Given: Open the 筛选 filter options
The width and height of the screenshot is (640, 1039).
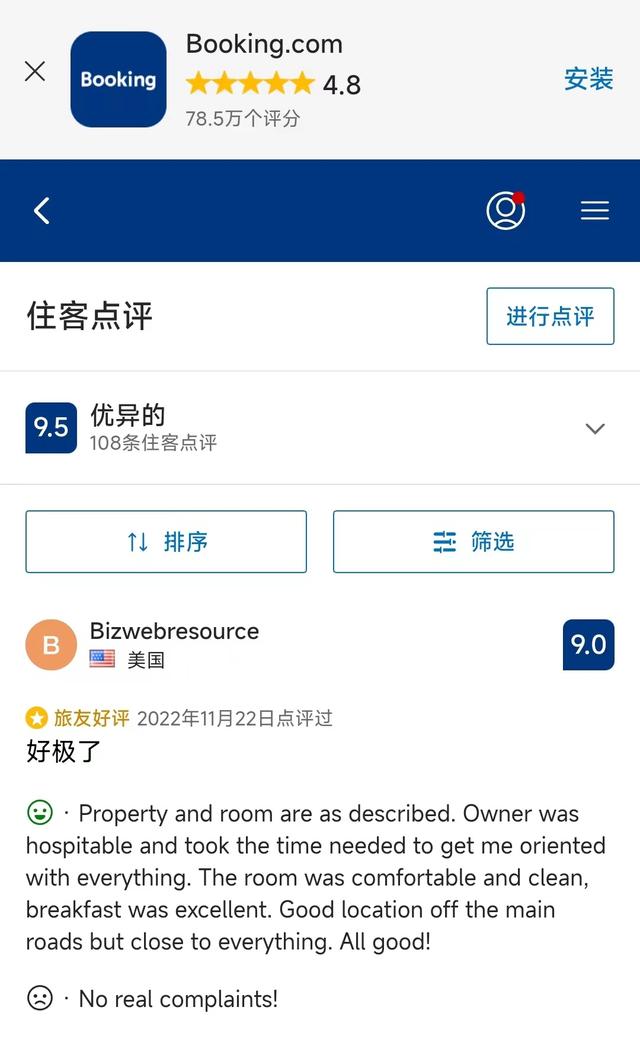Looking at the screenshot, I should (474, 541).
